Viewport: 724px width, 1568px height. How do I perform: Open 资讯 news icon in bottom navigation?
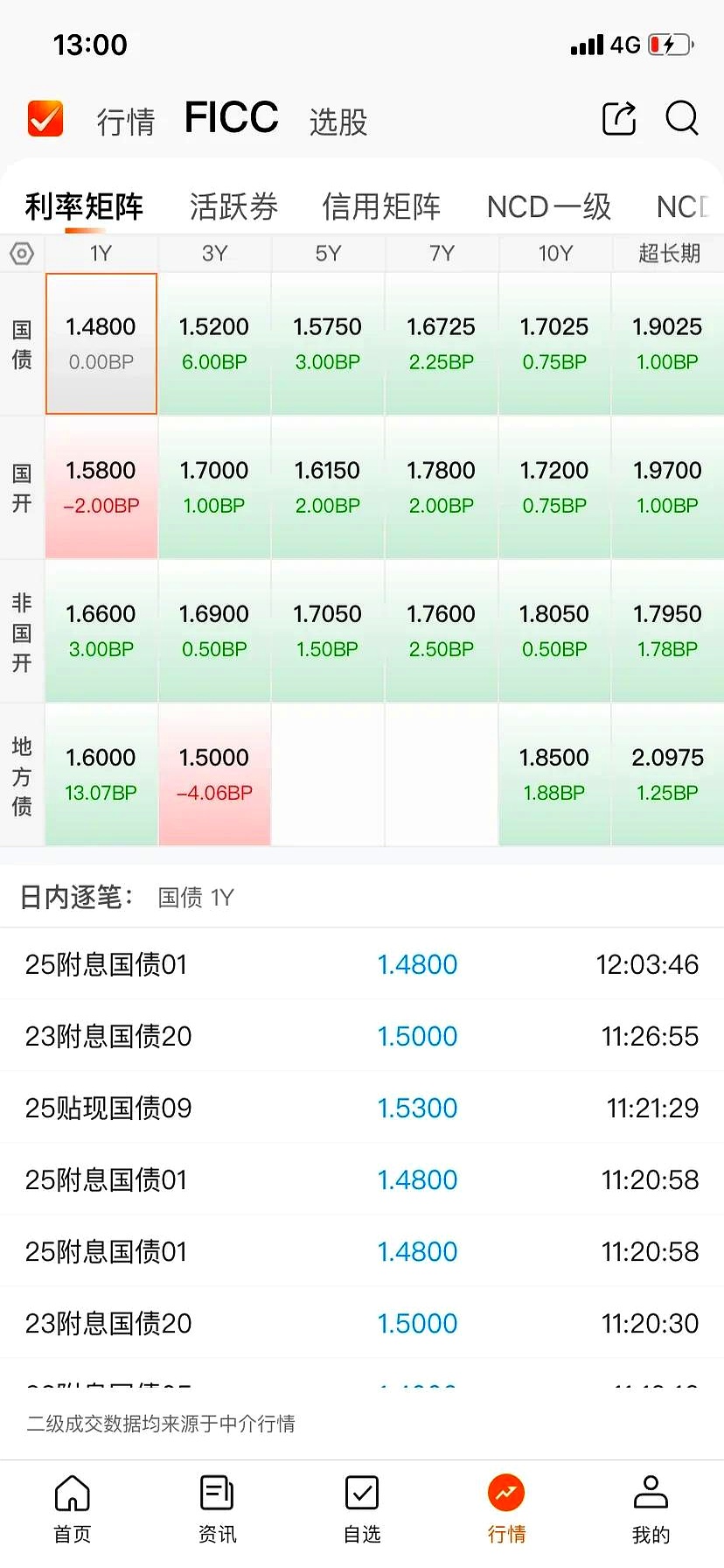(x=216, y=1507)
